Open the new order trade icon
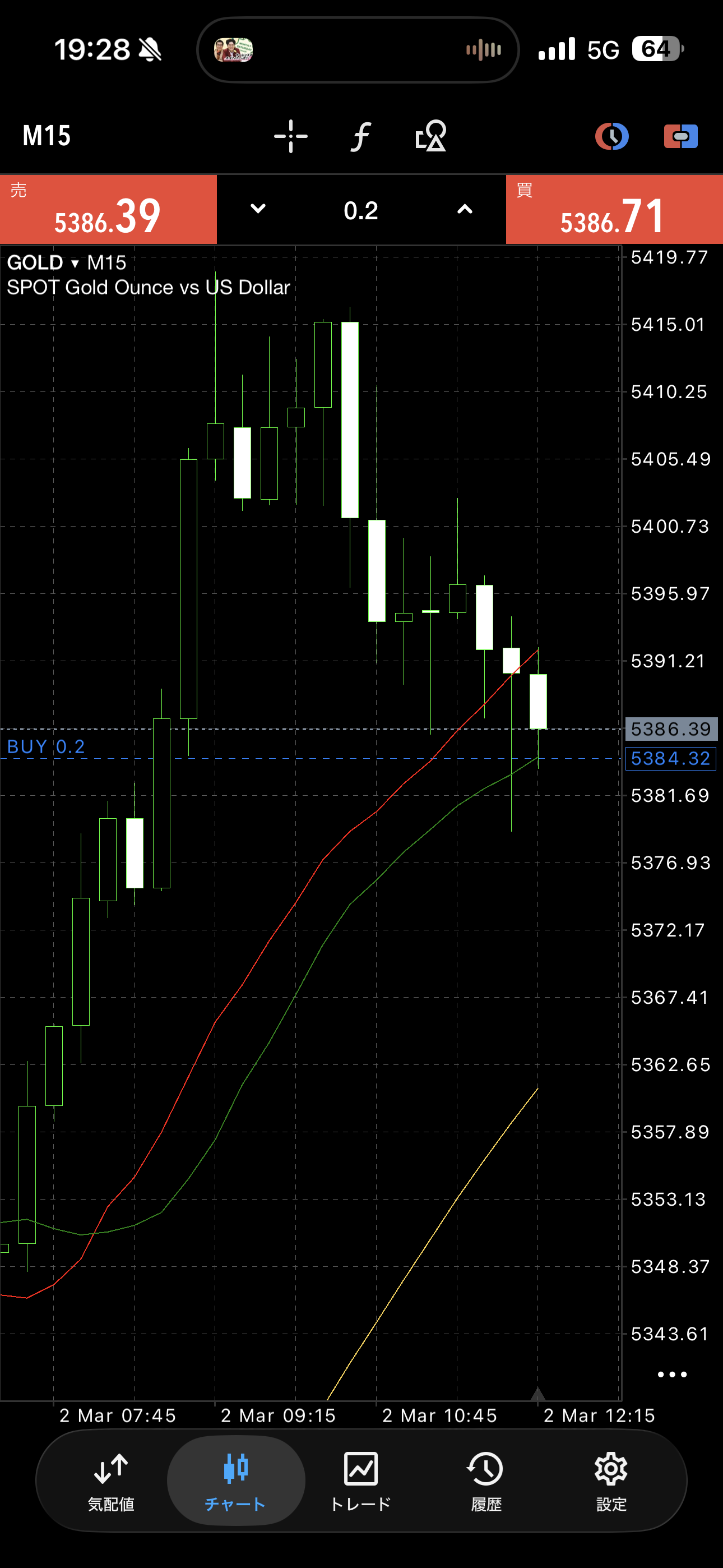The height and width of the screenshot is (1568, 723). pyautogui.click(x=680, y=136)
